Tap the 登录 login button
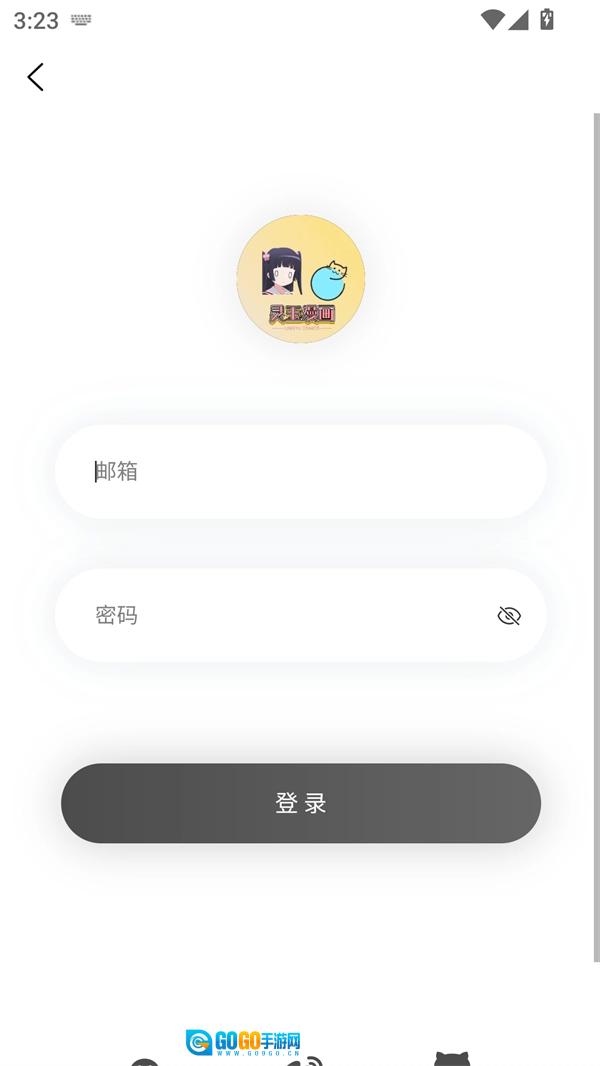 301,803
